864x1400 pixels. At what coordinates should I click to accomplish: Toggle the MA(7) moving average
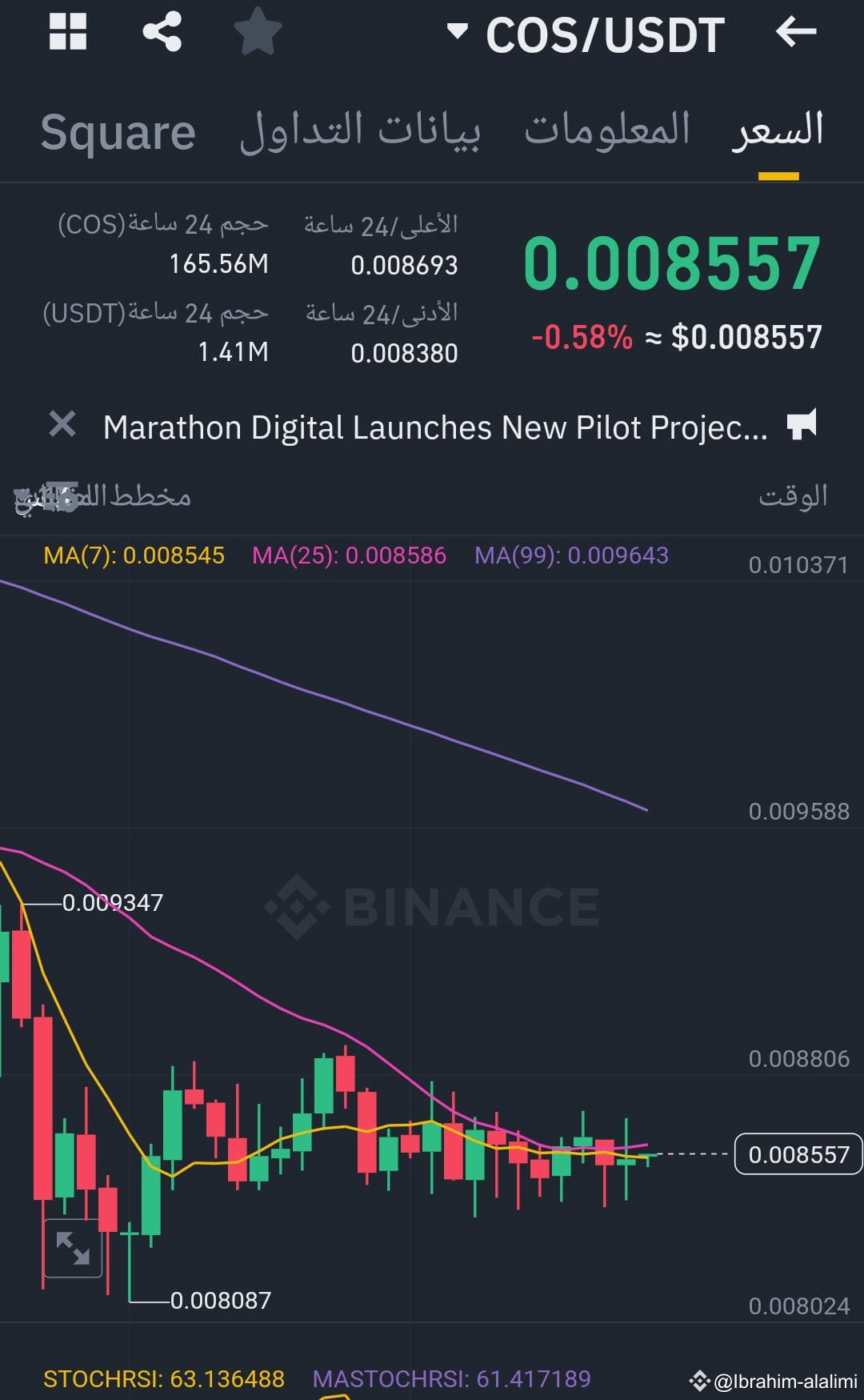pos(134,554)
